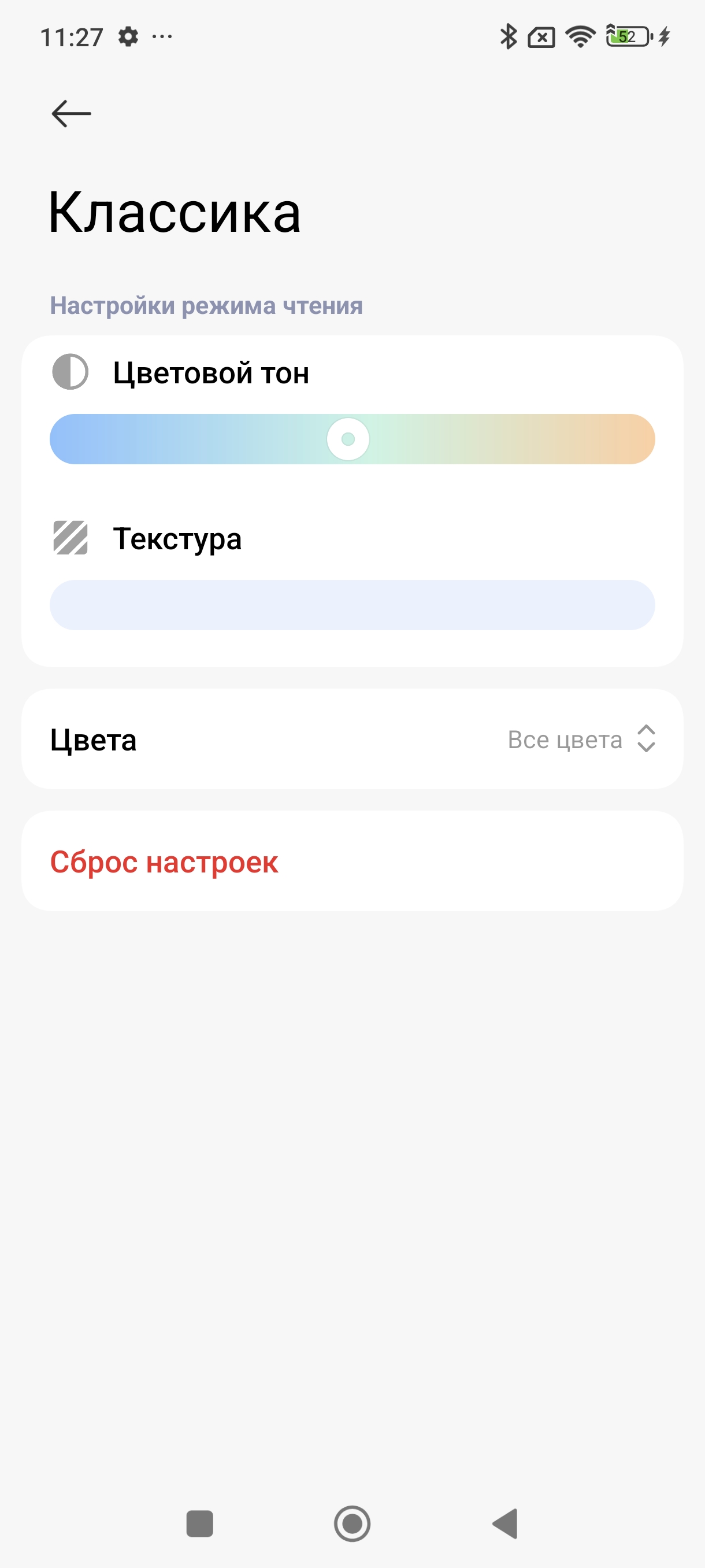This screenshot has height=1568, width=705.
Task: Open recent apps in the navigation bar
Action: 199,1523
